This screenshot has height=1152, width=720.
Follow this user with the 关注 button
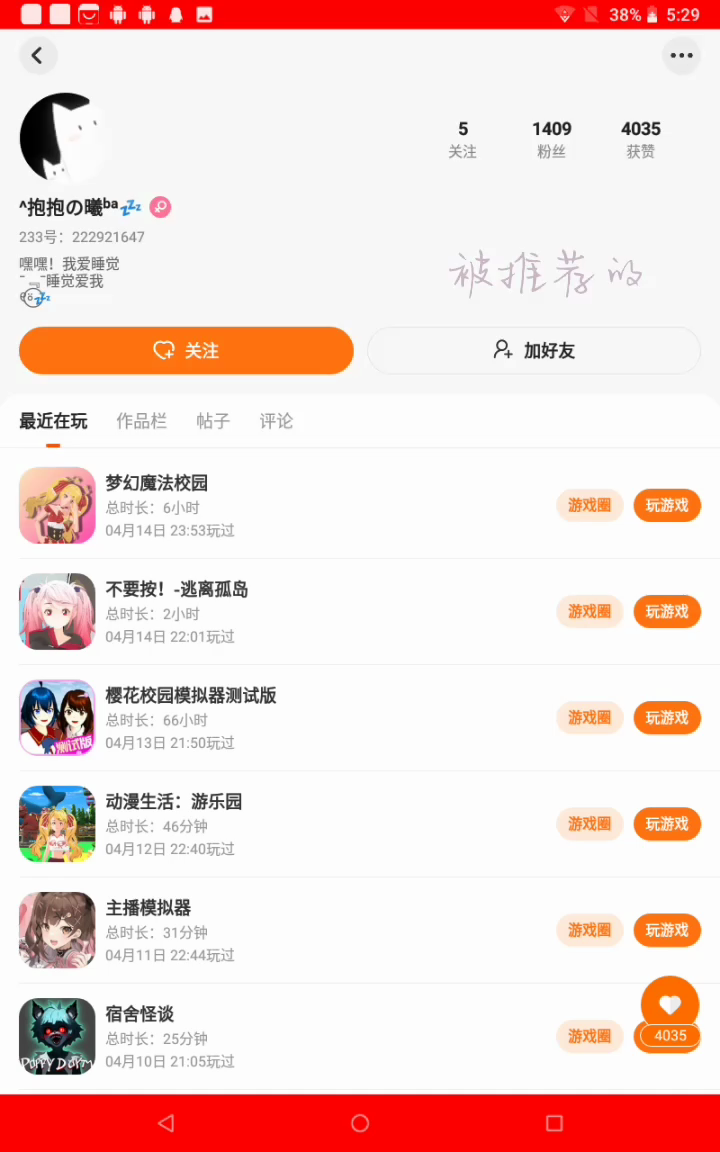[x=186, y=351]
